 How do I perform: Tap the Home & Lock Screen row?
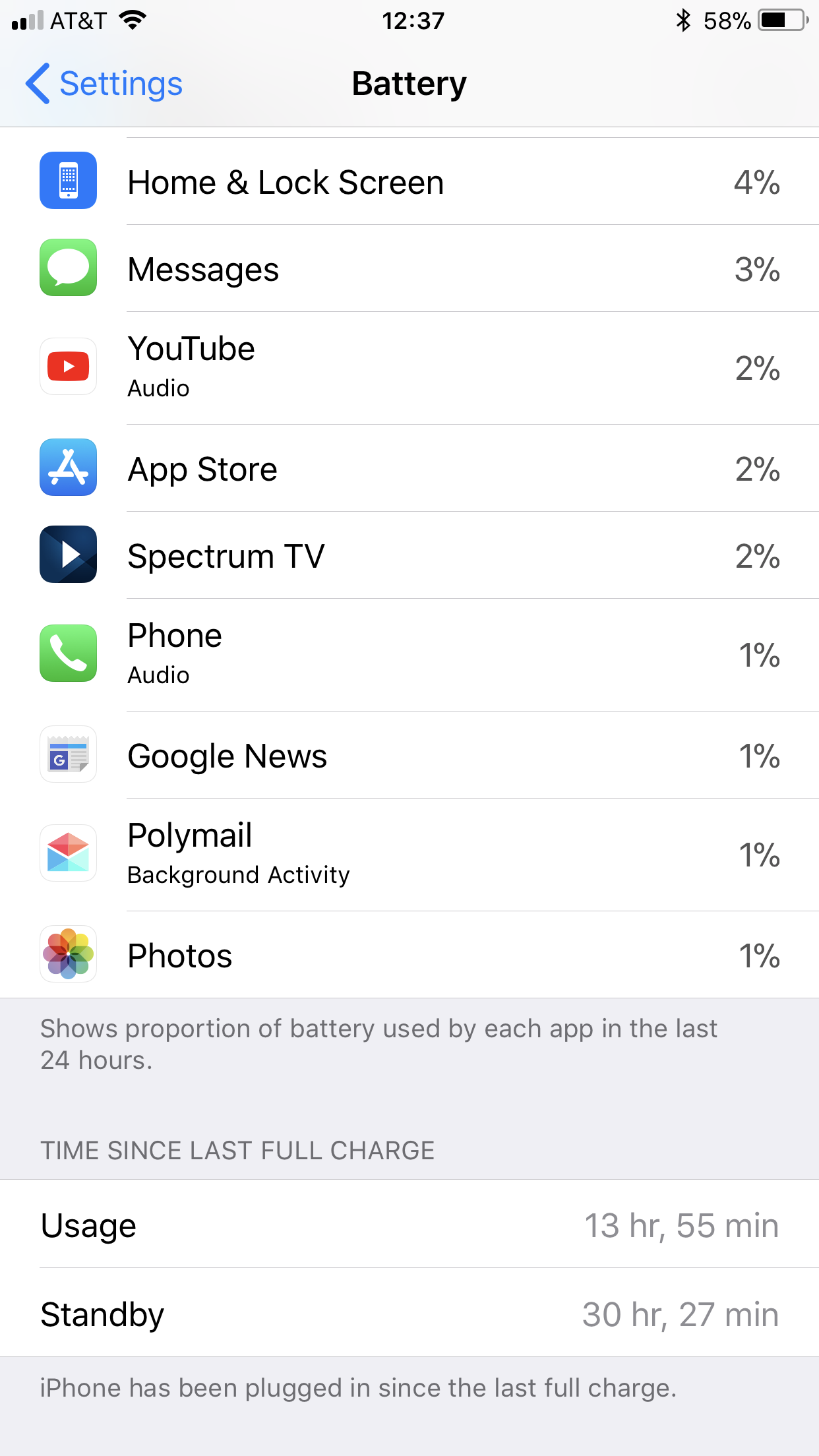(409, 181)
